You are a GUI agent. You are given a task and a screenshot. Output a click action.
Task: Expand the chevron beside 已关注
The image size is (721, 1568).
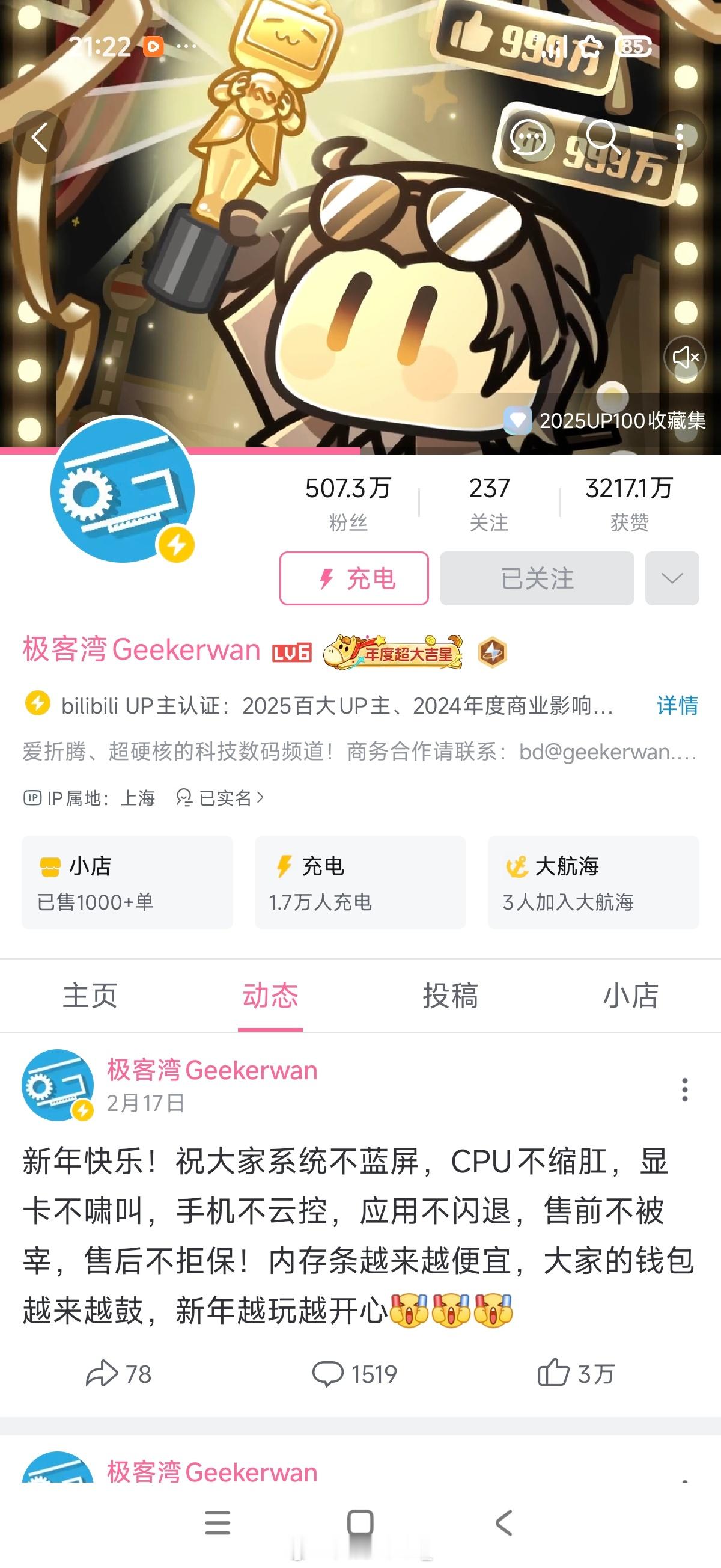tap(671, 579)
